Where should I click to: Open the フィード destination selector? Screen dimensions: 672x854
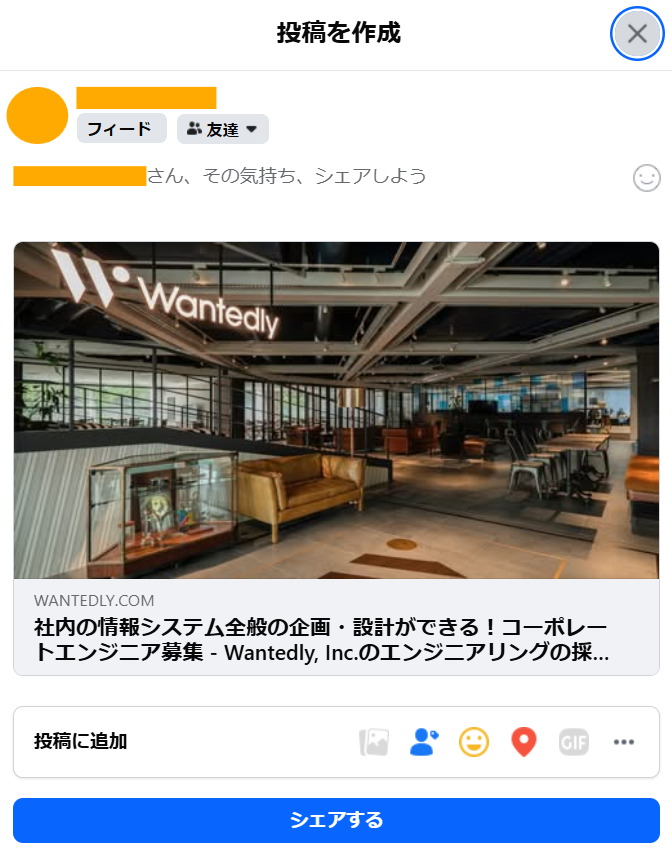(121, 129)
